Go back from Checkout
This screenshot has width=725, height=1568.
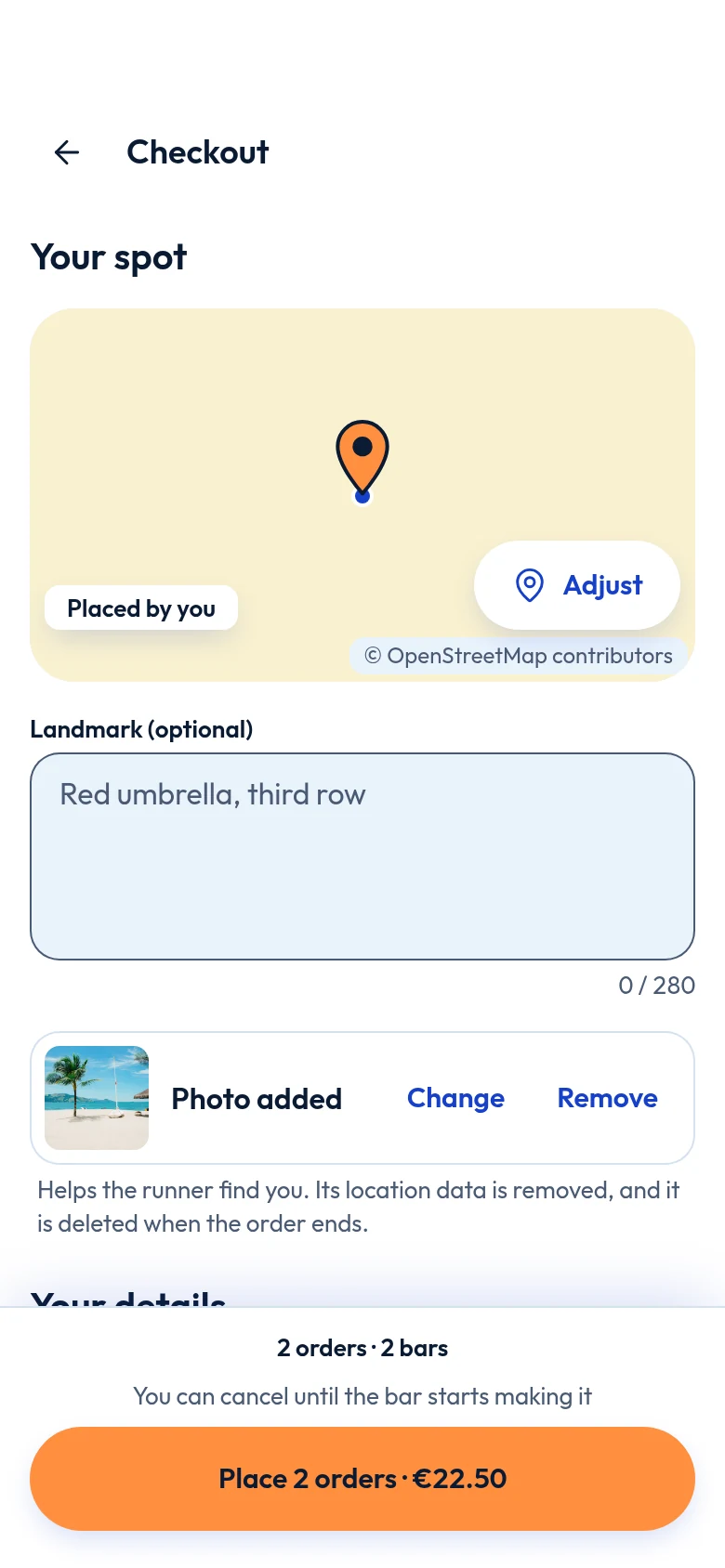click(x=67, y=152)
